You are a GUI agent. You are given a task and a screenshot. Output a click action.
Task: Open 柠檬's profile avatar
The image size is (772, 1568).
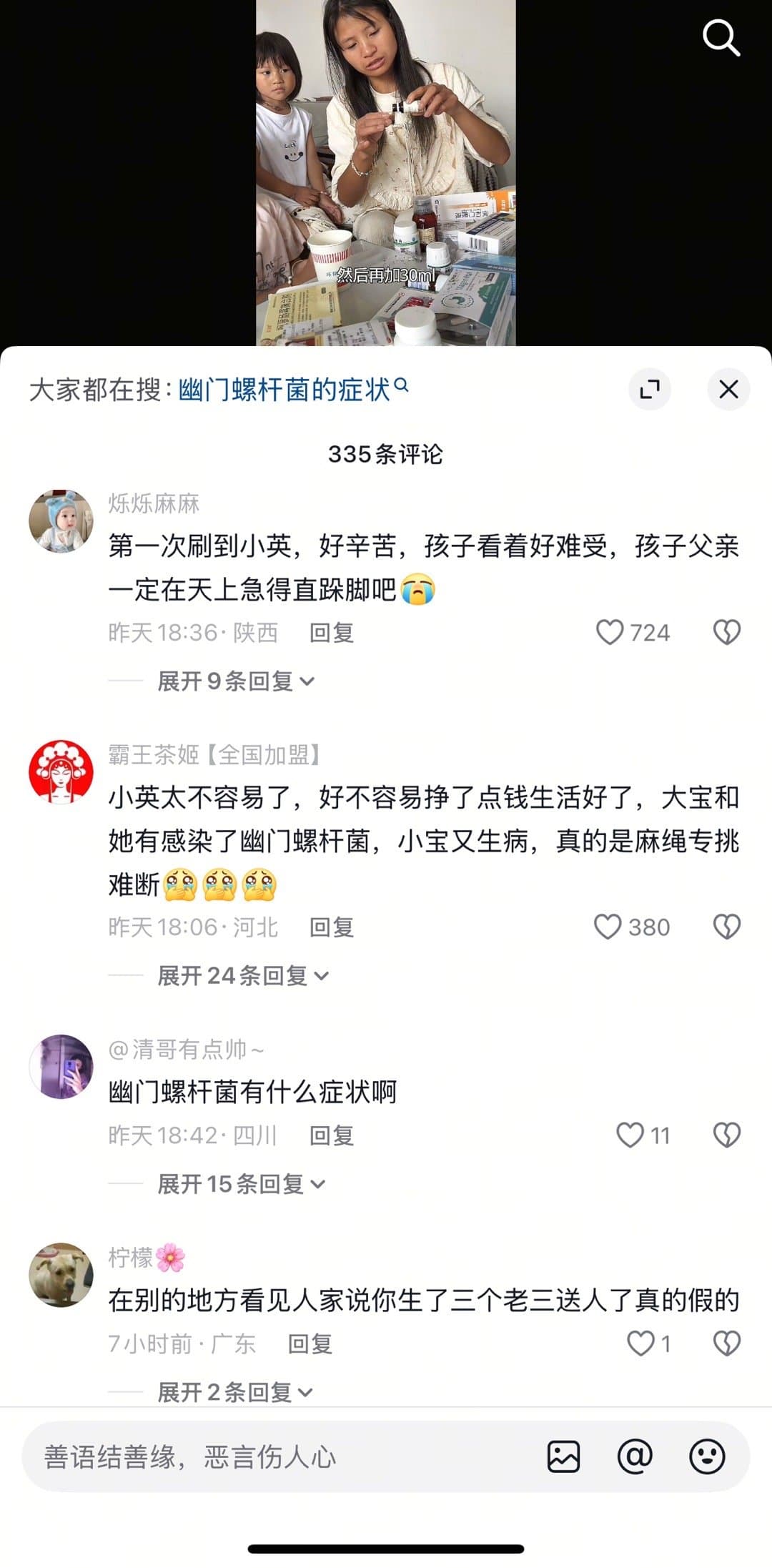point(61,1275)
